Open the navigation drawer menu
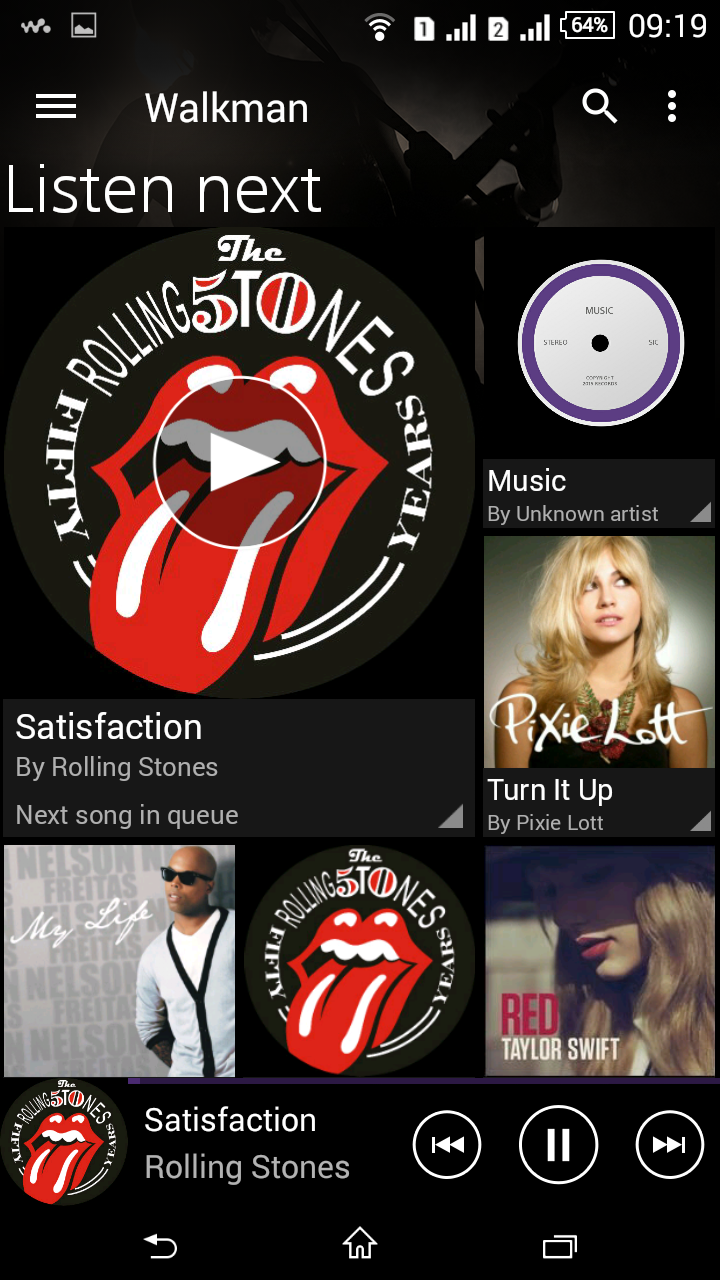 click(x=56, y=107)
